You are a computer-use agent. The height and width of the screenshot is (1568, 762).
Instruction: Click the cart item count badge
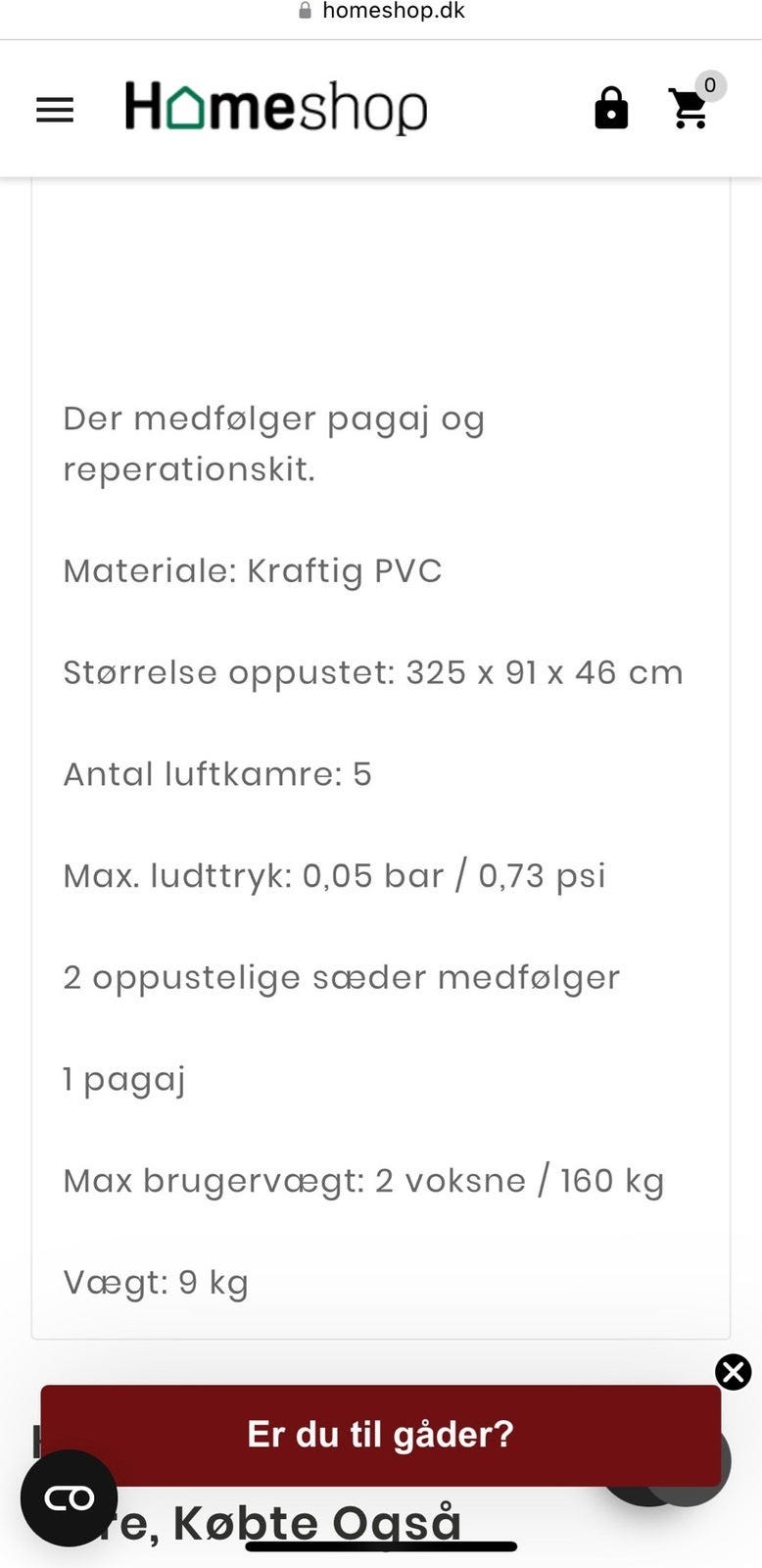(x=710, y=85)
